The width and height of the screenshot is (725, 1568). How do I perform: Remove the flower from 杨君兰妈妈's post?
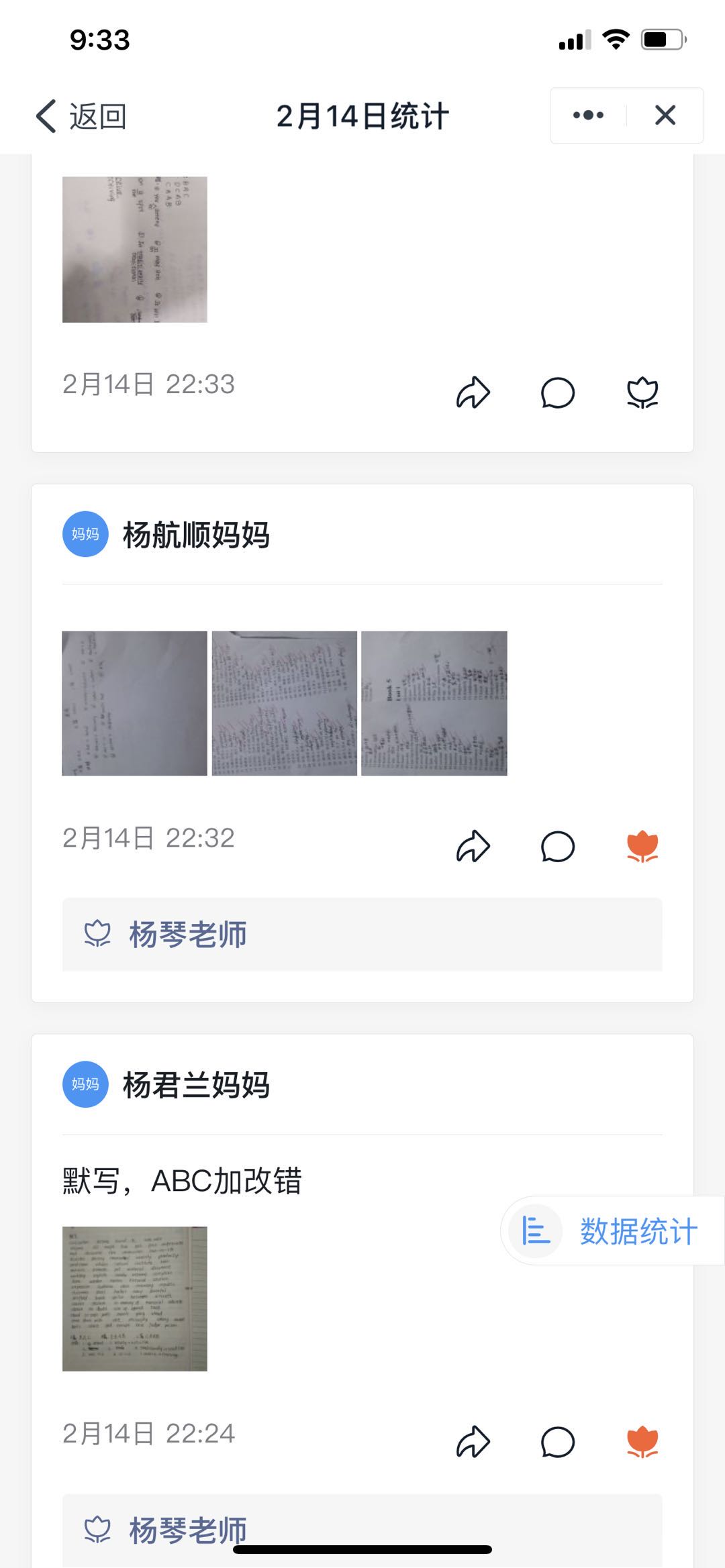[x=642, y=1442]
